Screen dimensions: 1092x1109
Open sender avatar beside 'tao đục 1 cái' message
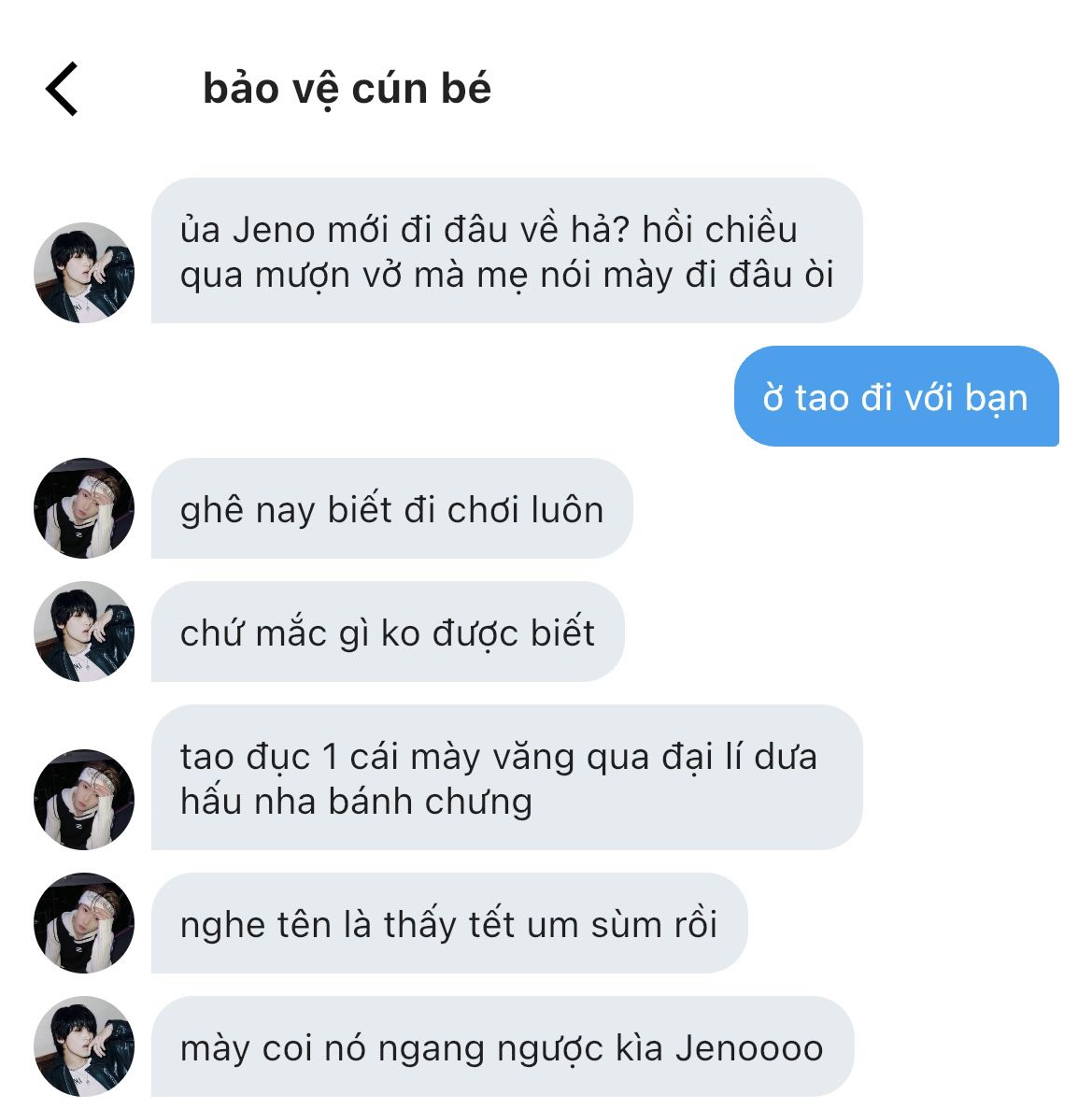coord(84,799)
